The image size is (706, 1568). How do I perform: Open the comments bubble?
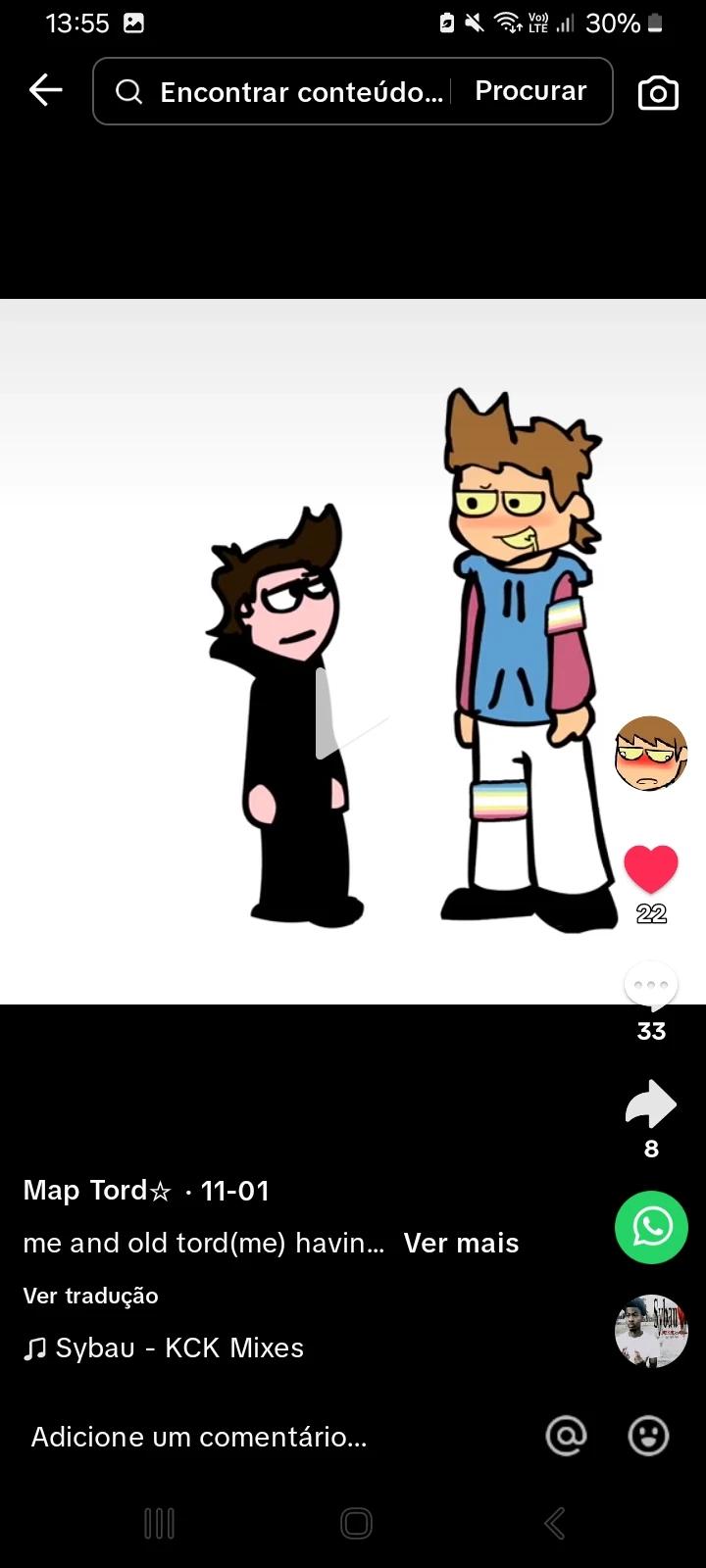click(651, 986)
